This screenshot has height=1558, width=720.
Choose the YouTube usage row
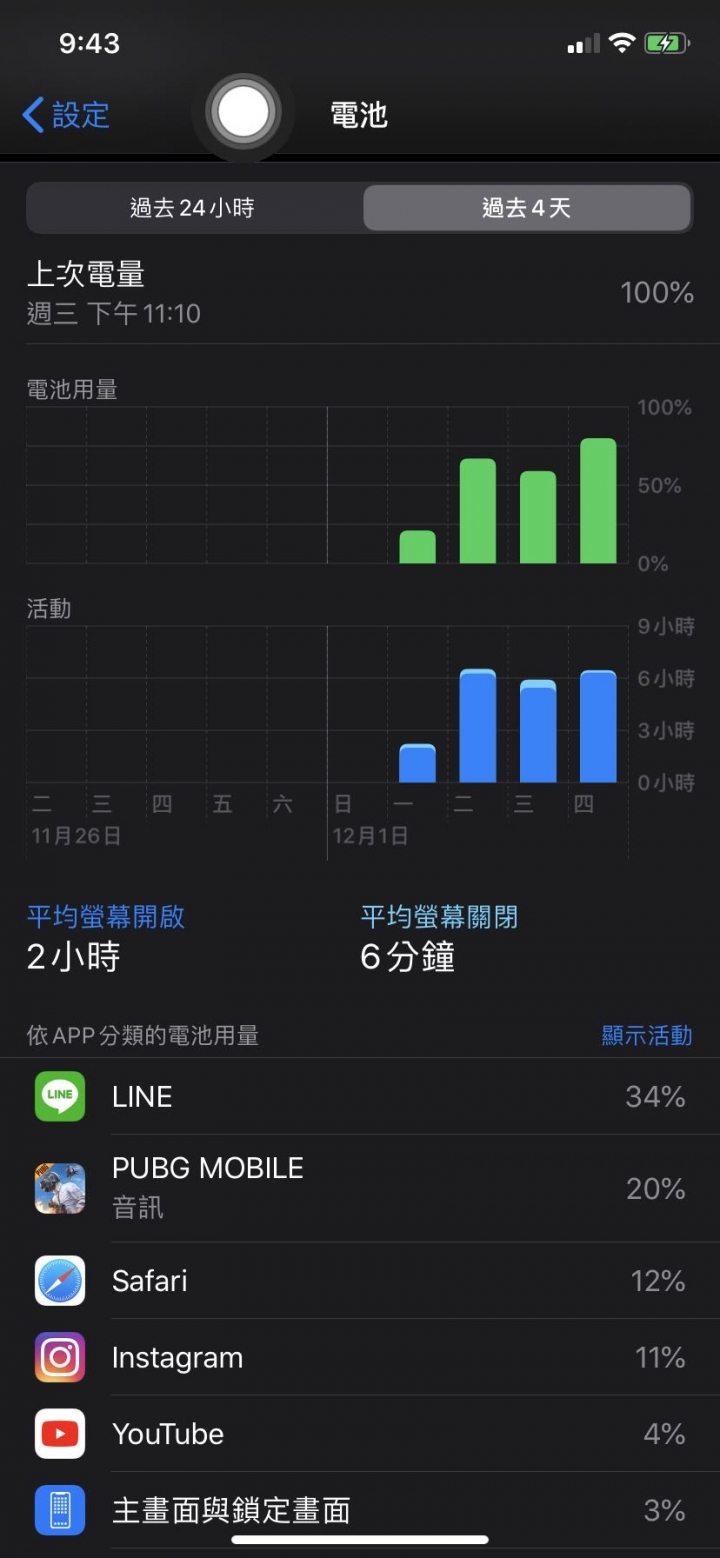[x=360, y=1434]
